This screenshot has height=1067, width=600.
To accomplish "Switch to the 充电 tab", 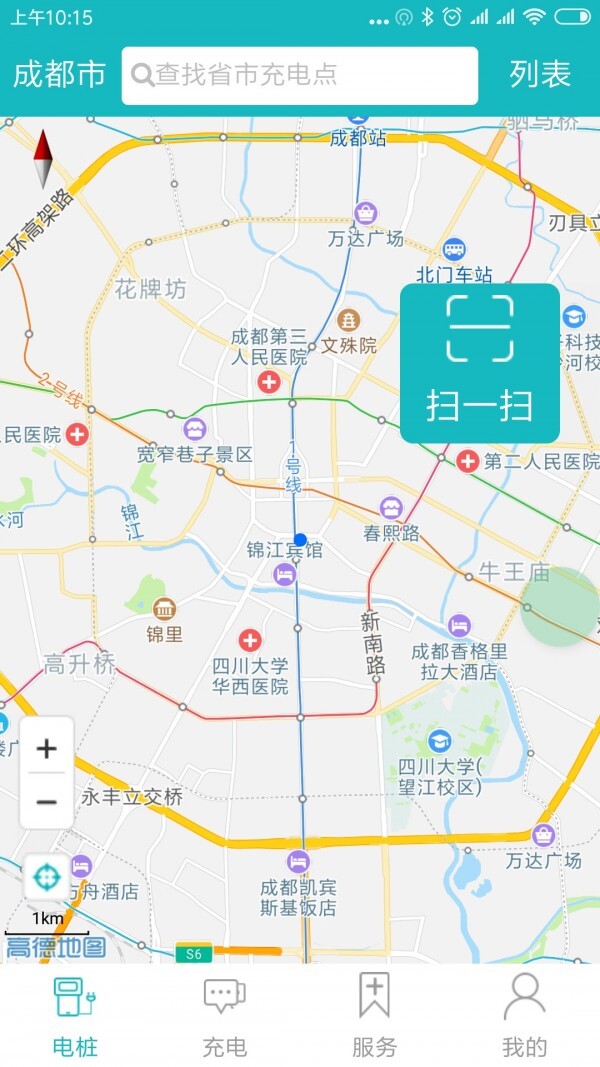I will (x=224, y=1015).
